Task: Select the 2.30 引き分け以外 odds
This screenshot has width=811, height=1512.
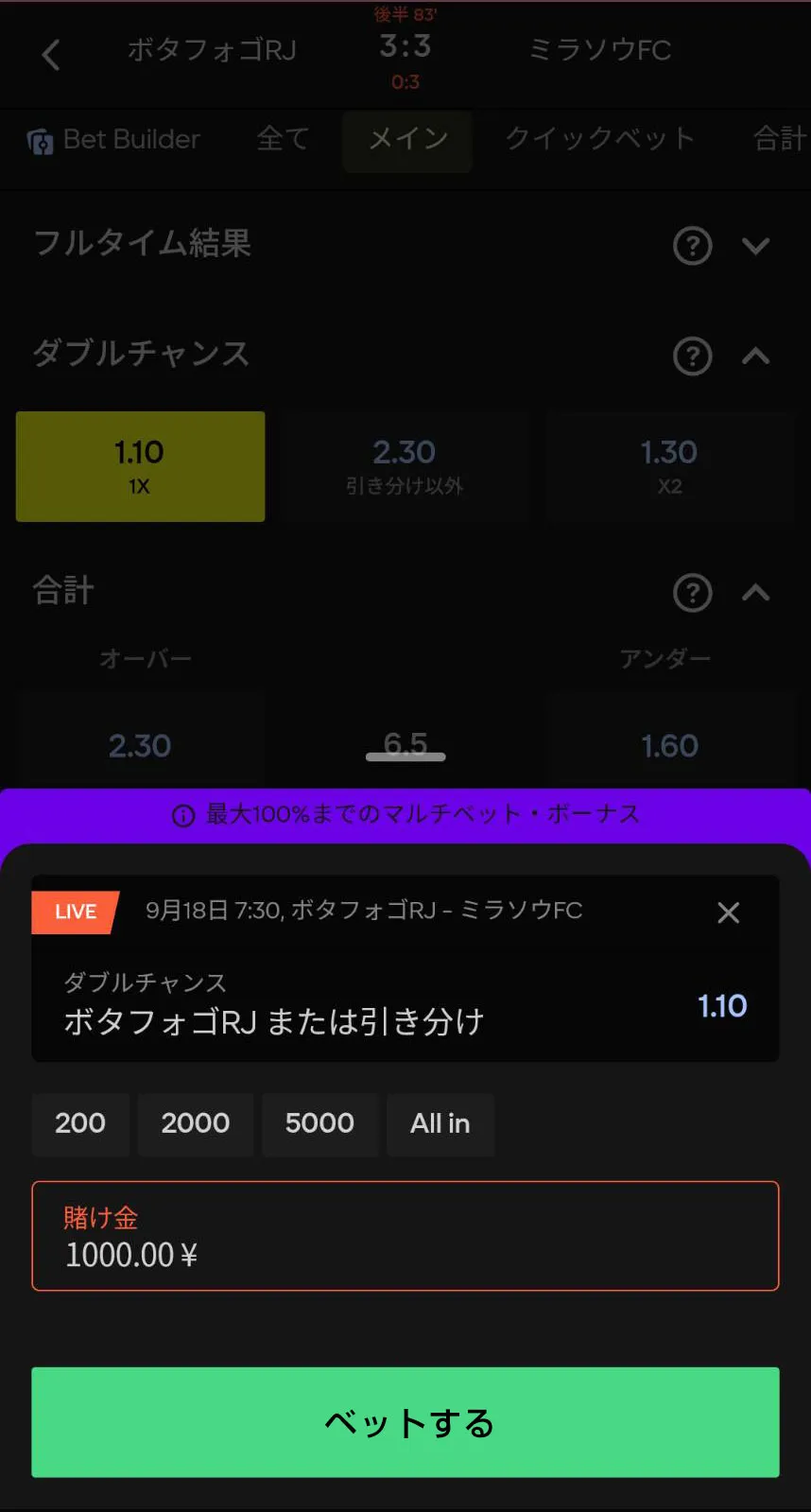Action: (405, 466)
